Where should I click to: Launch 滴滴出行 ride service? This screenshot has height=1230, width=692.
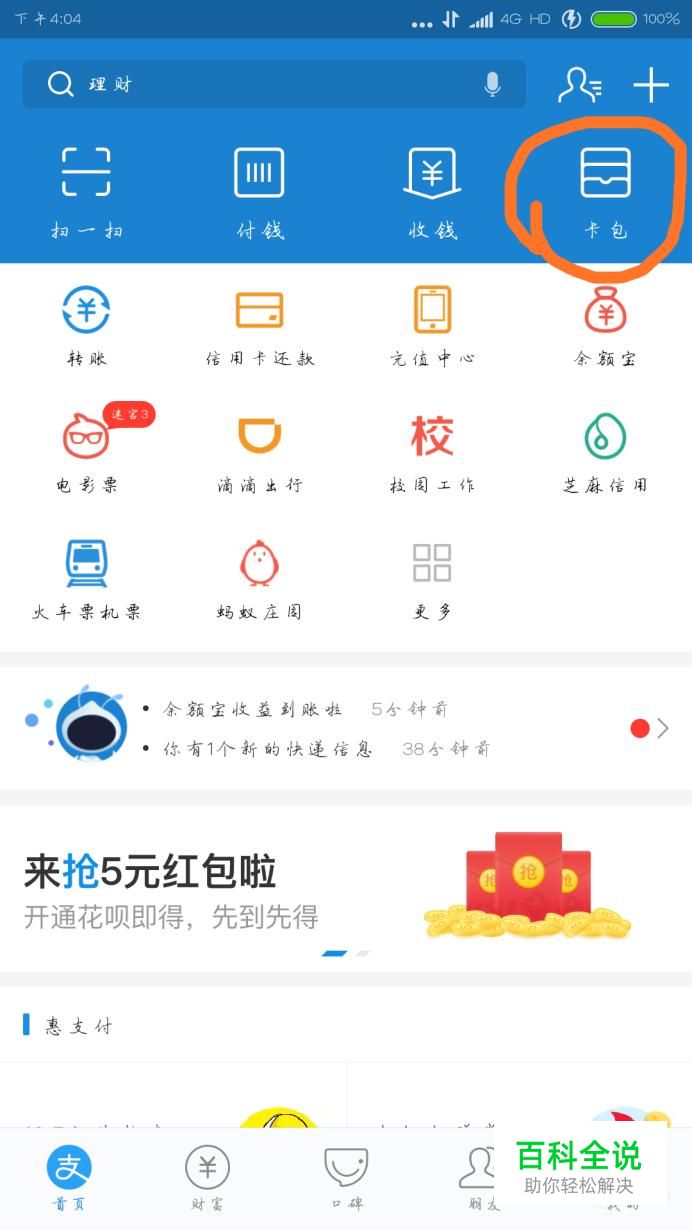click(x=259, y=452)
